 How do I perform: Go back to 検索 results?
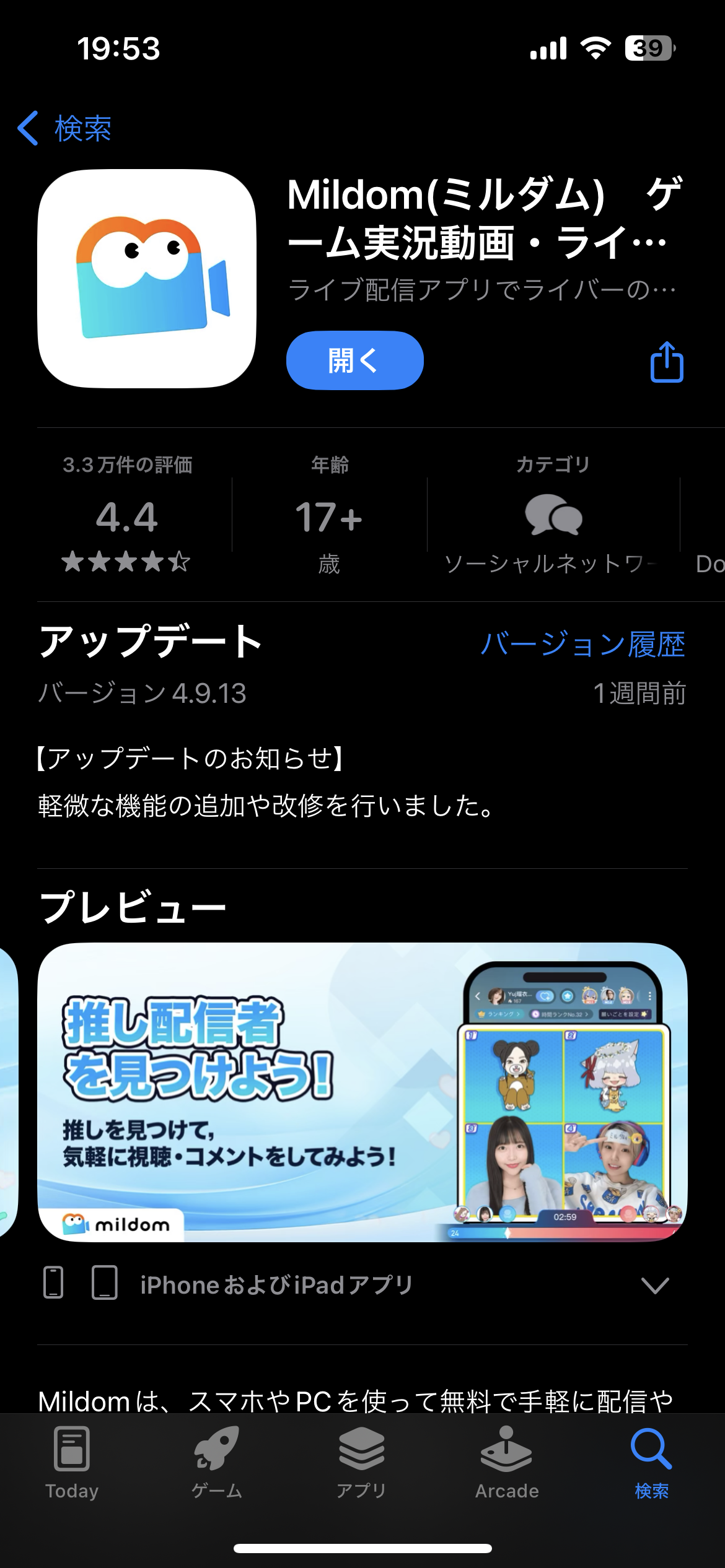(x=64, y=128)
